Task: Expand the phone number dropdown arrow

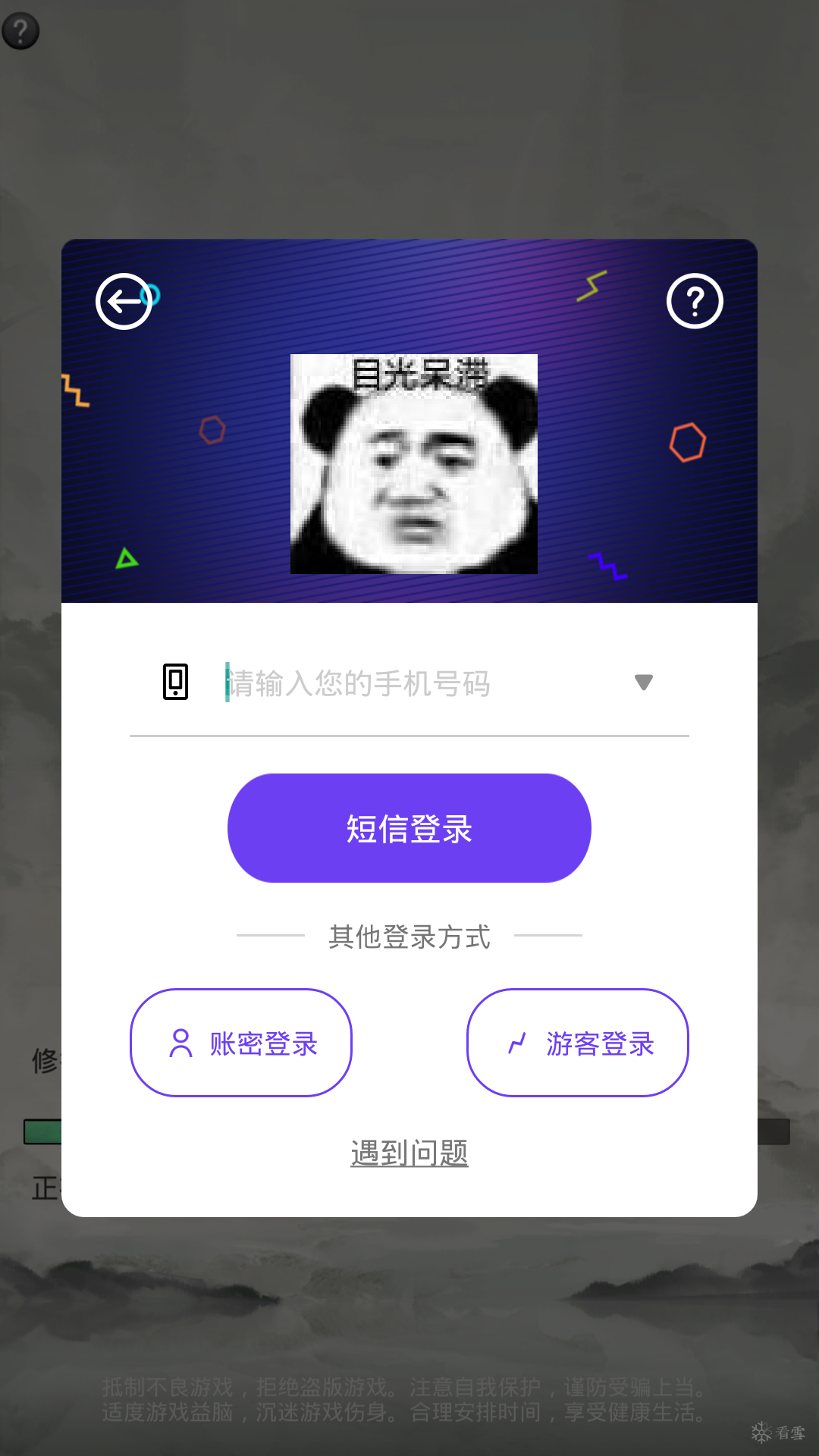Action: click(x=643, y=682)
